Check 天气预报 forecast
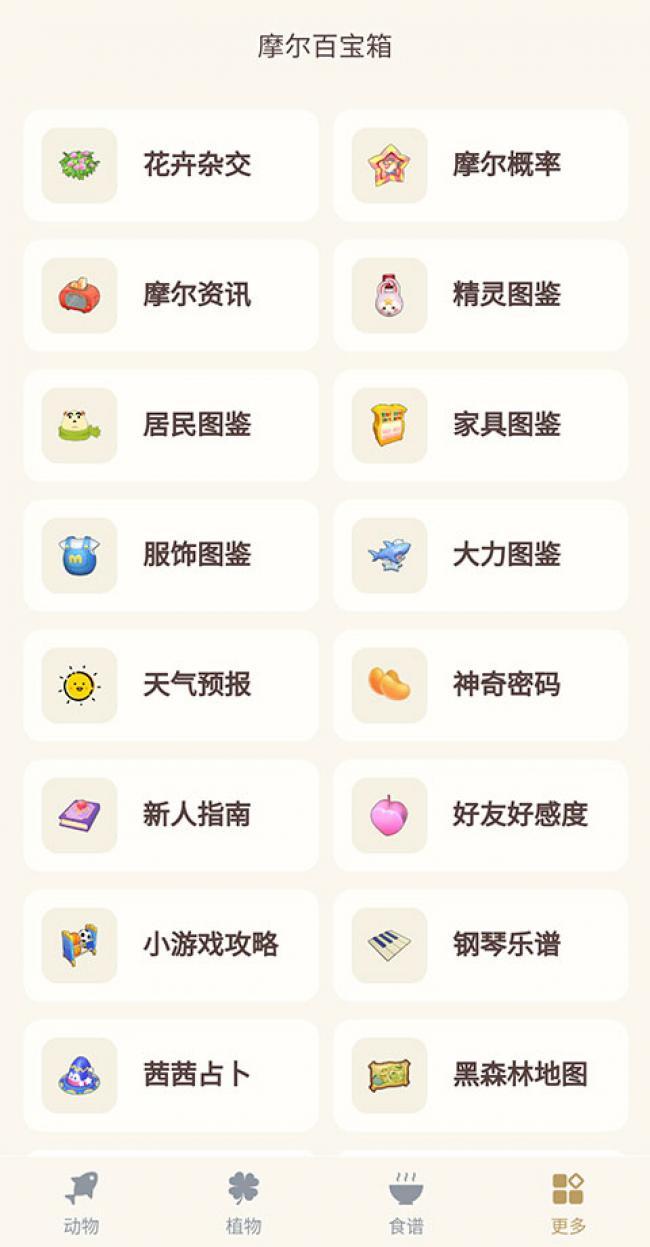This screenshot has width=650, height=1247. [x=171, y=685]
